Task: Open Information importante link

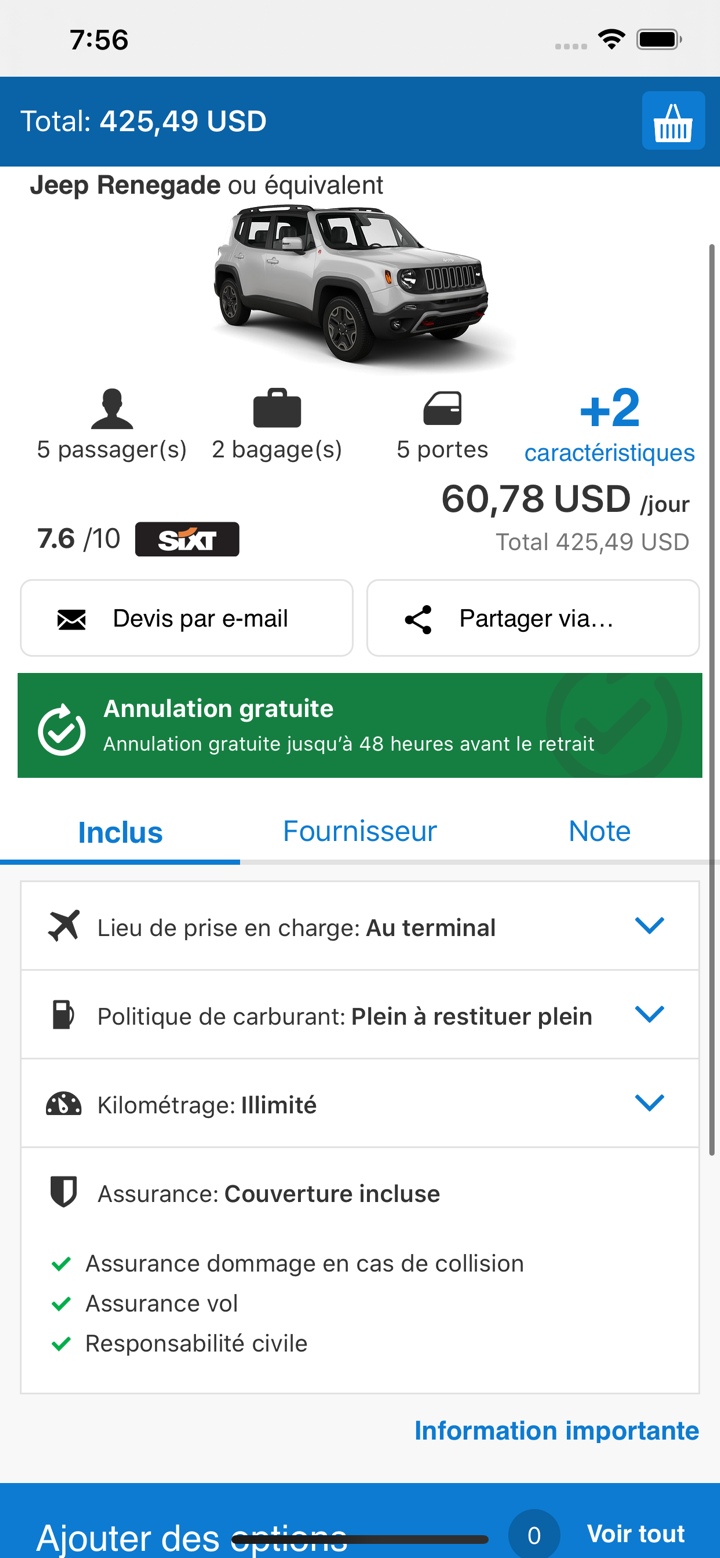Action: (x=556, y=1430)
